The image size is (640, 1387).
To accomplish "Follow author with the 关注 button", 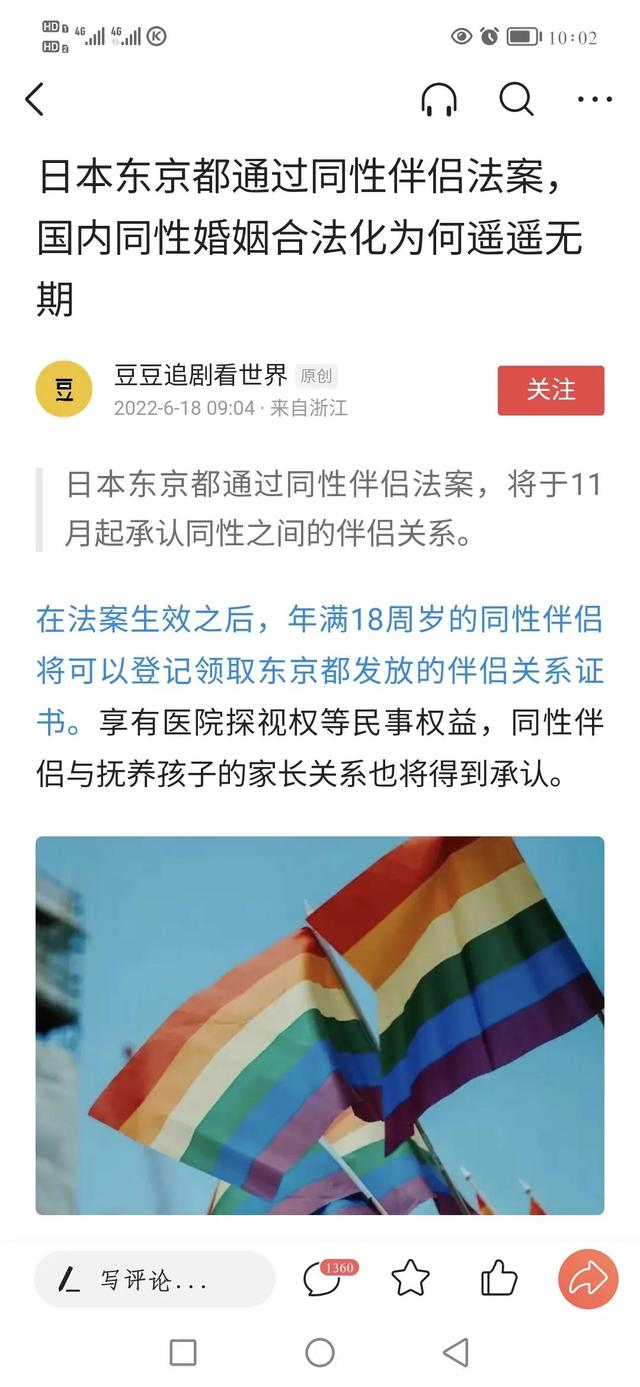I will click(551, 390).
